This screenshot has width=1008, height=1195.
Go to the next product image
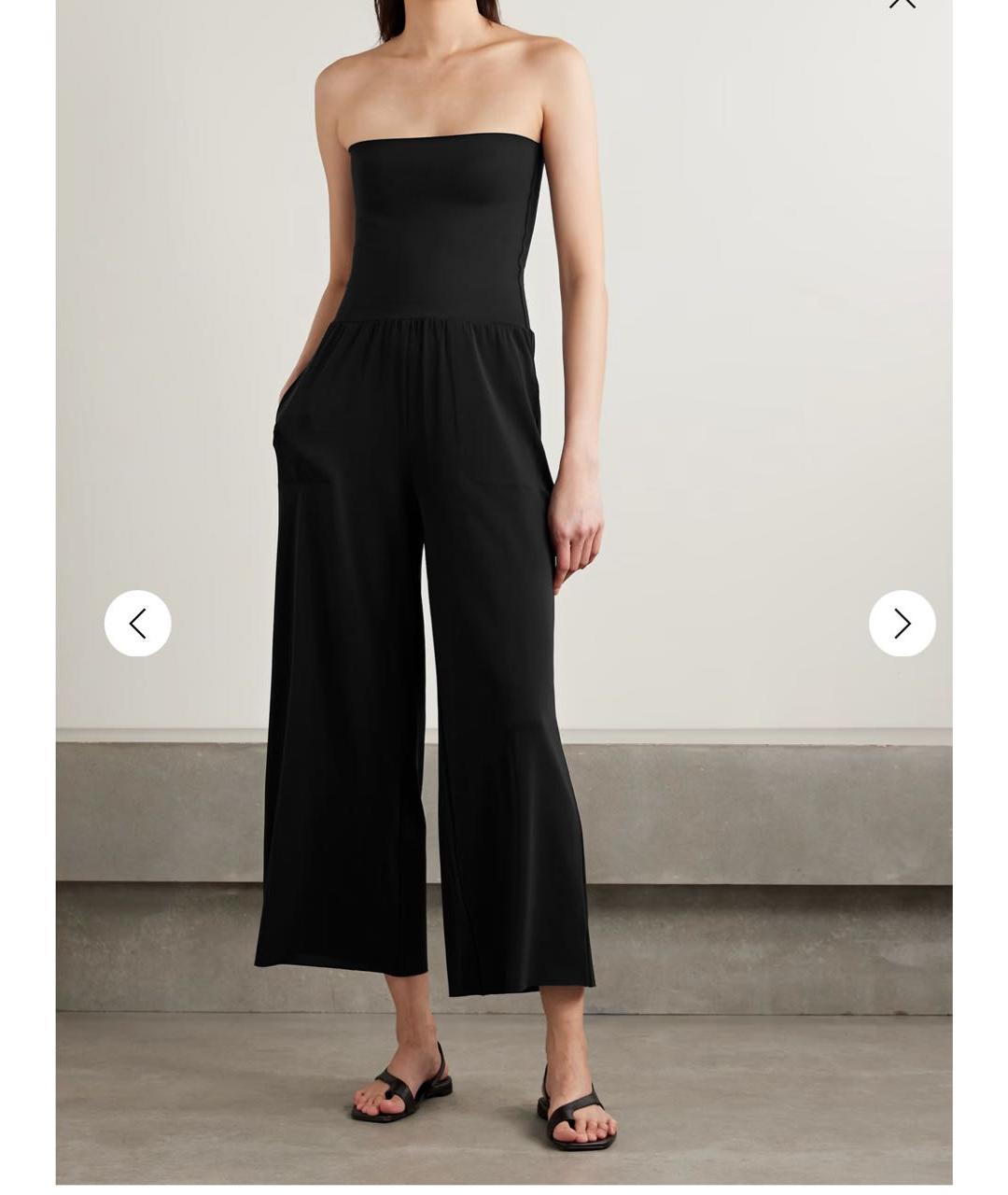(x=902, y=624)
